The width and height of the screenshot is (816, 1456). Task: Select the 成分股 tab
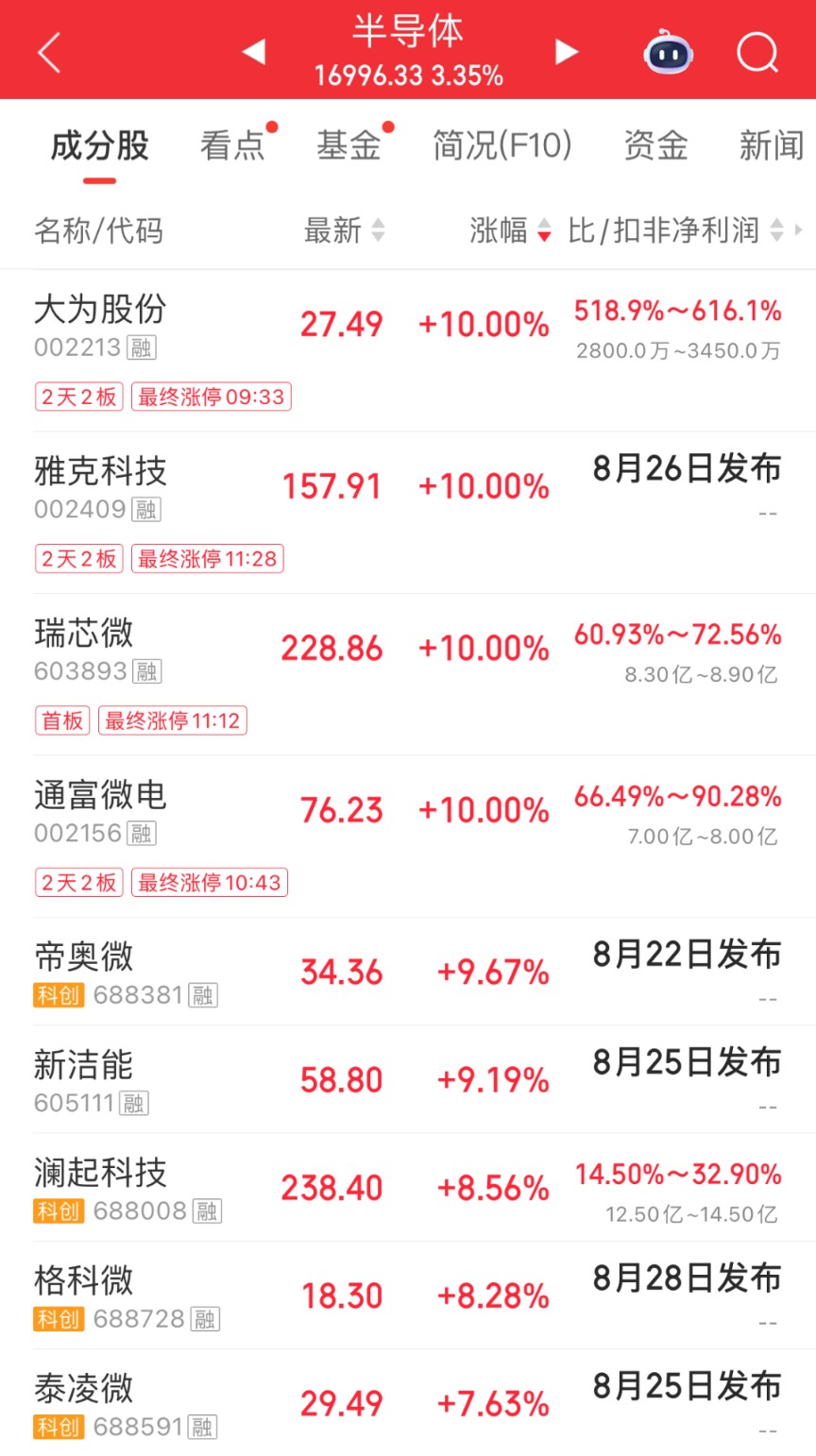100,145
